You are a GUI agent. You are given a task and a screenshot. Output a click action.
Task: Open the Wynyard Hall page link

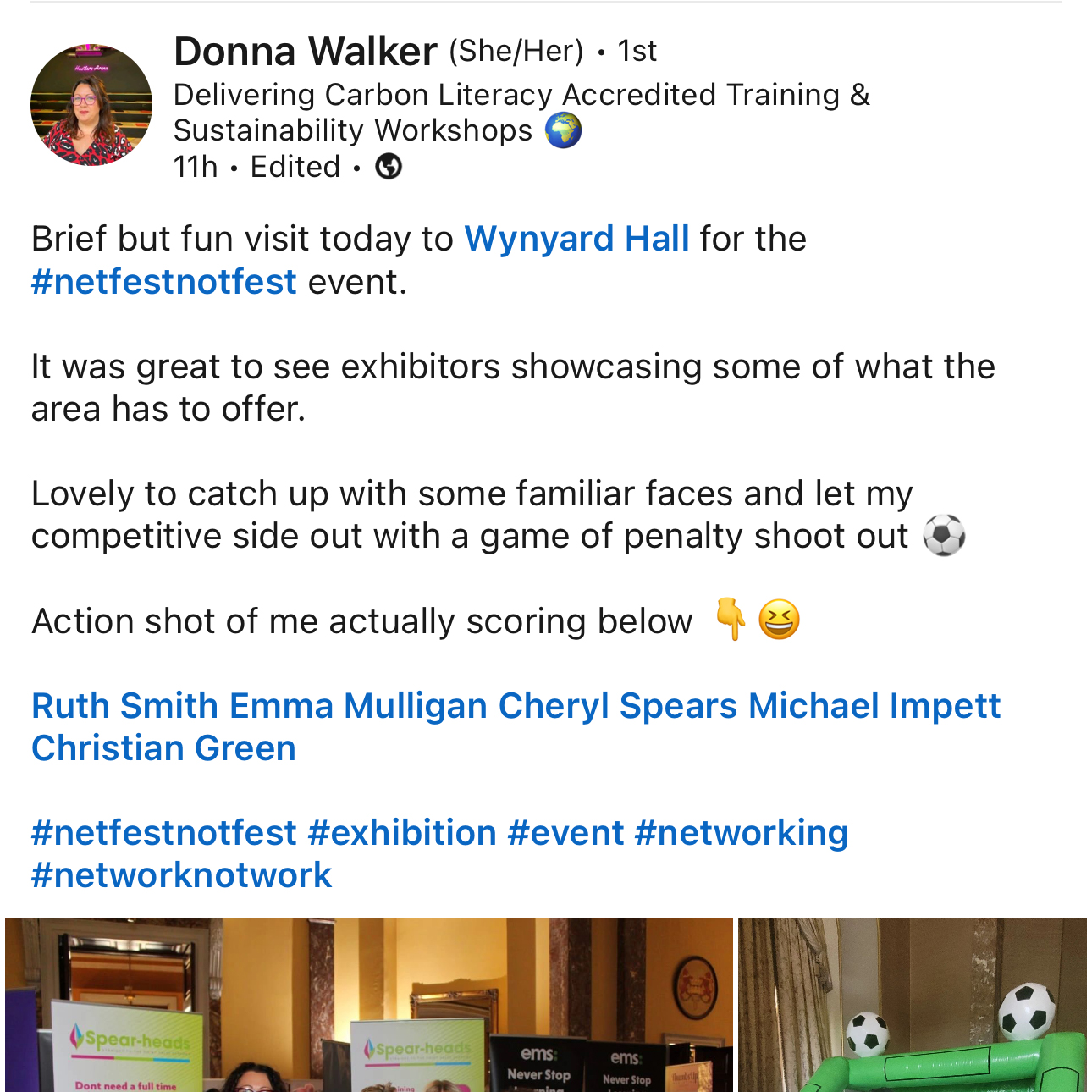click(x=576, y=239)
